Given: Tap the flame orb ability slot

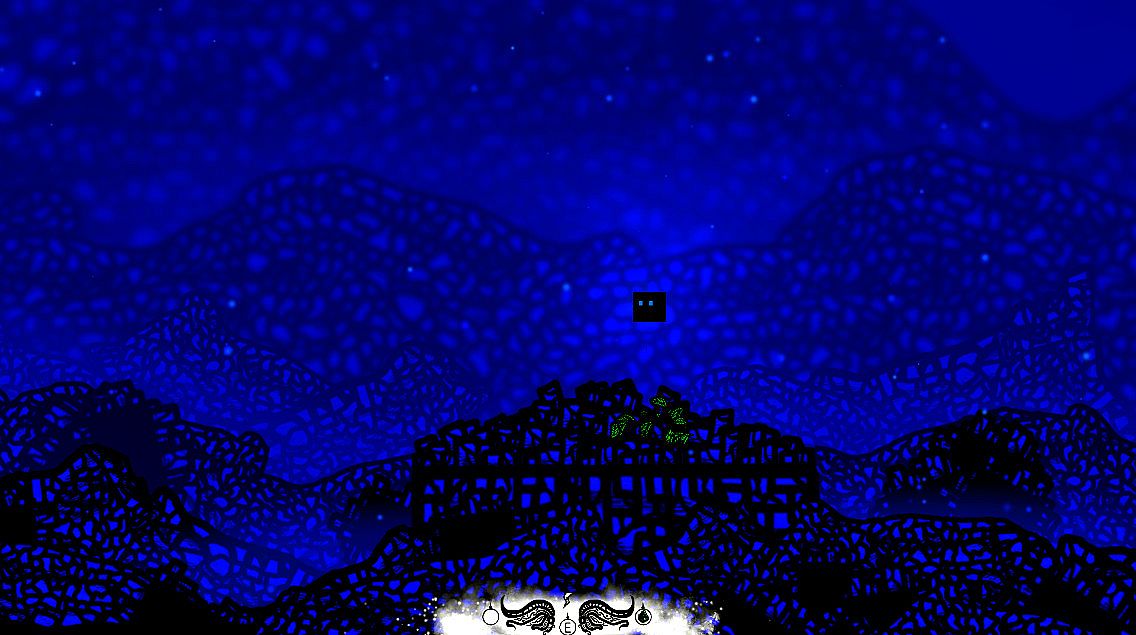Looking at the screenshot, I should click(x=643, y=616).
